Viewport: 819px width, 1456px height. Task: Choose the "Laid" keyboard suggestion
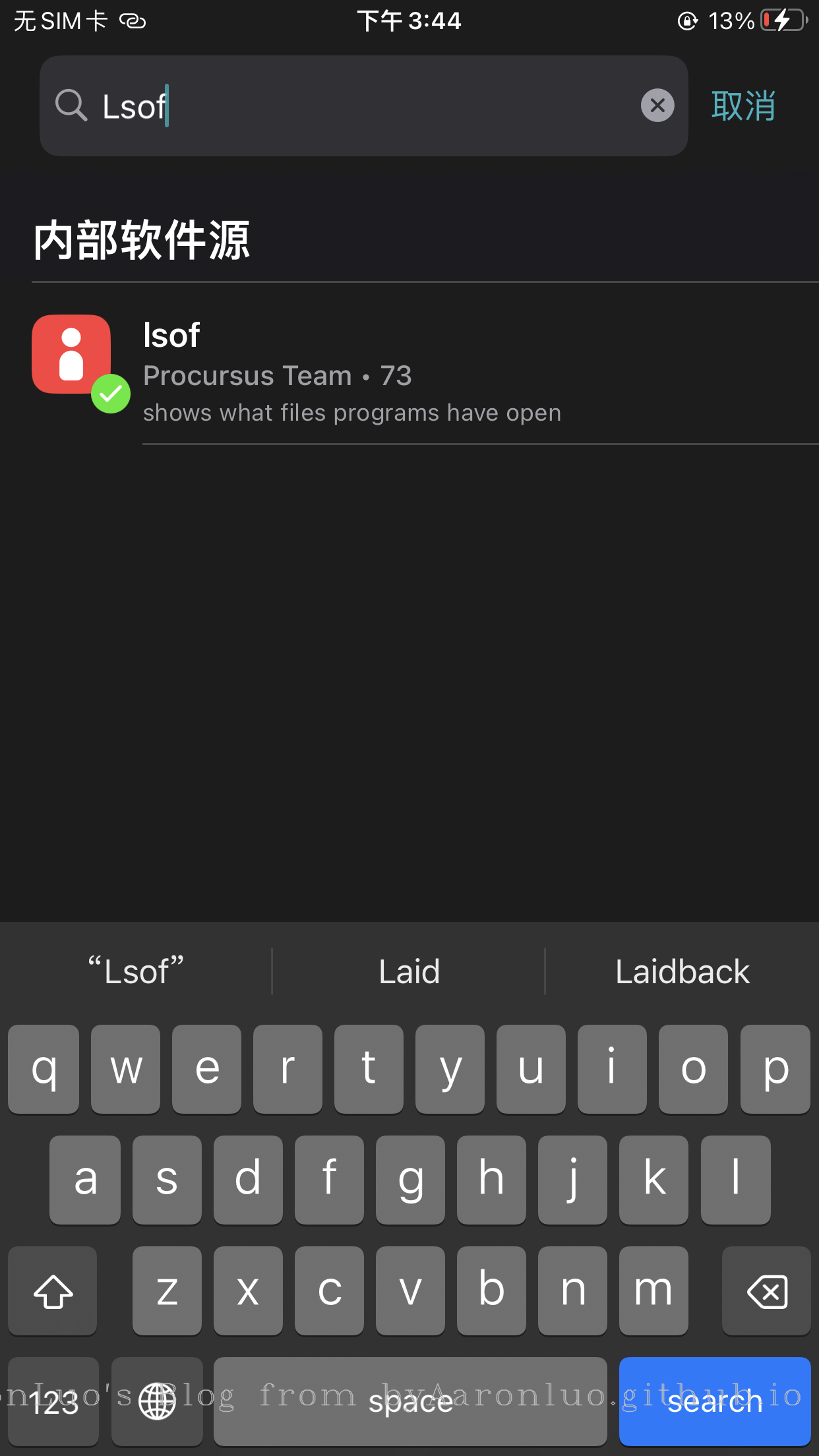click(x=409, y=971)
